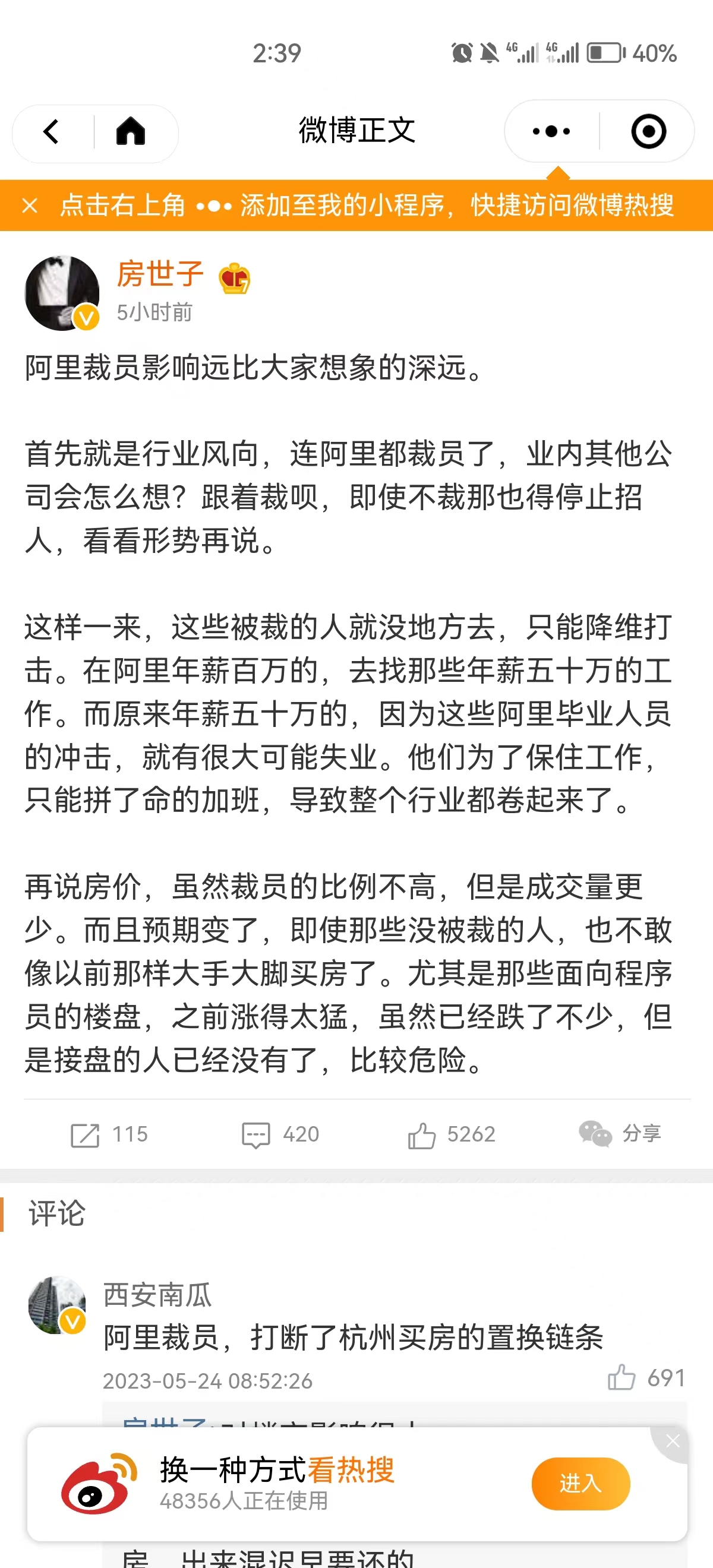Repost this post with 115 reposts

coord(108,1134)
